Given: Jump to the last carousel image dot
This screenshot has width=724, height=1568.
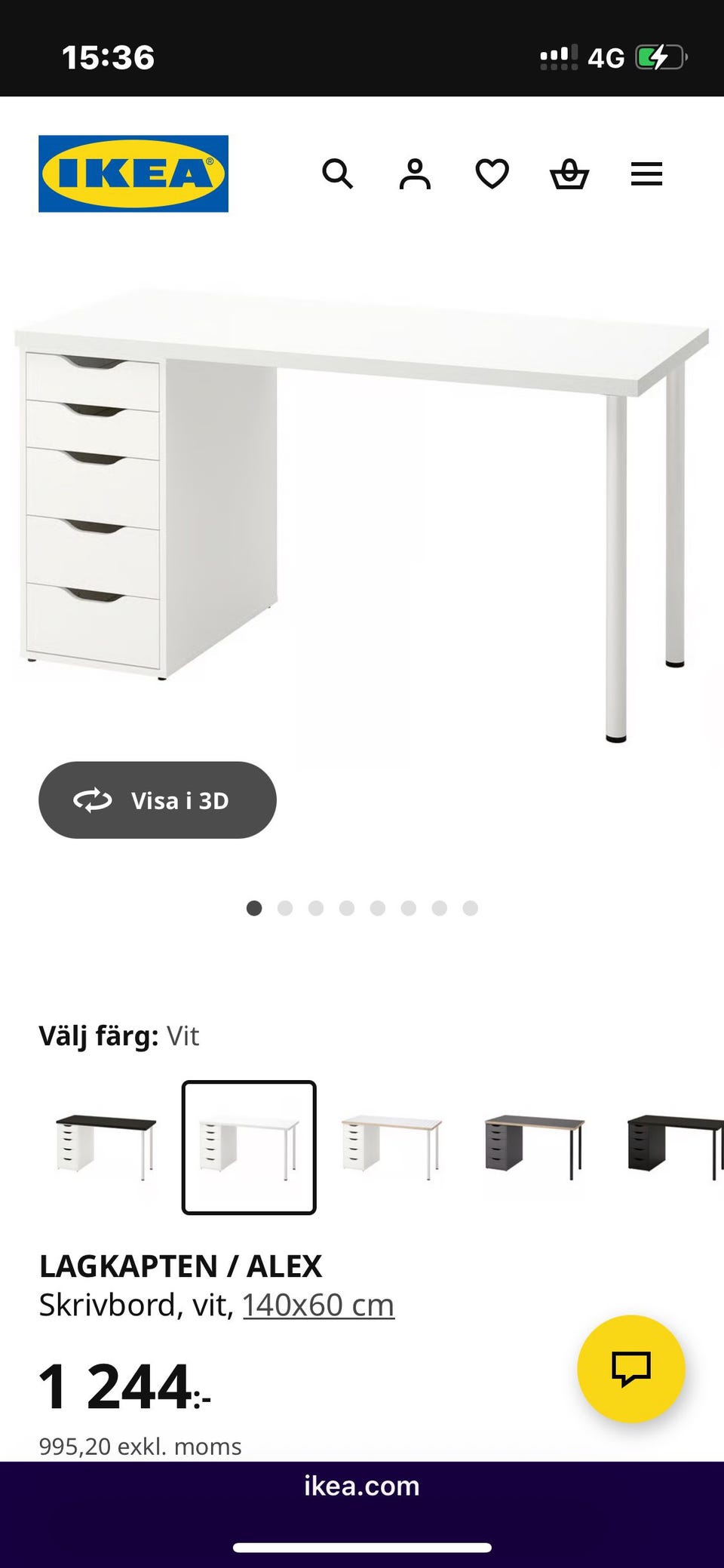Looking at the screenshot, I should tap(471, 908).
